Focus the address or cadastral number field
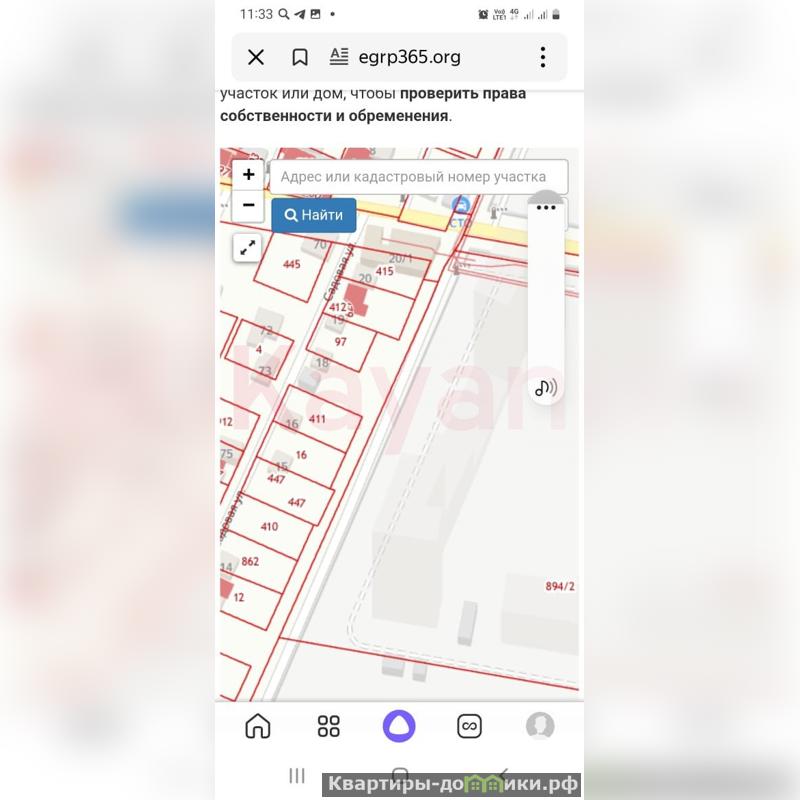The height and width of the screenshot is (800, 800). [x=418, y=177]
